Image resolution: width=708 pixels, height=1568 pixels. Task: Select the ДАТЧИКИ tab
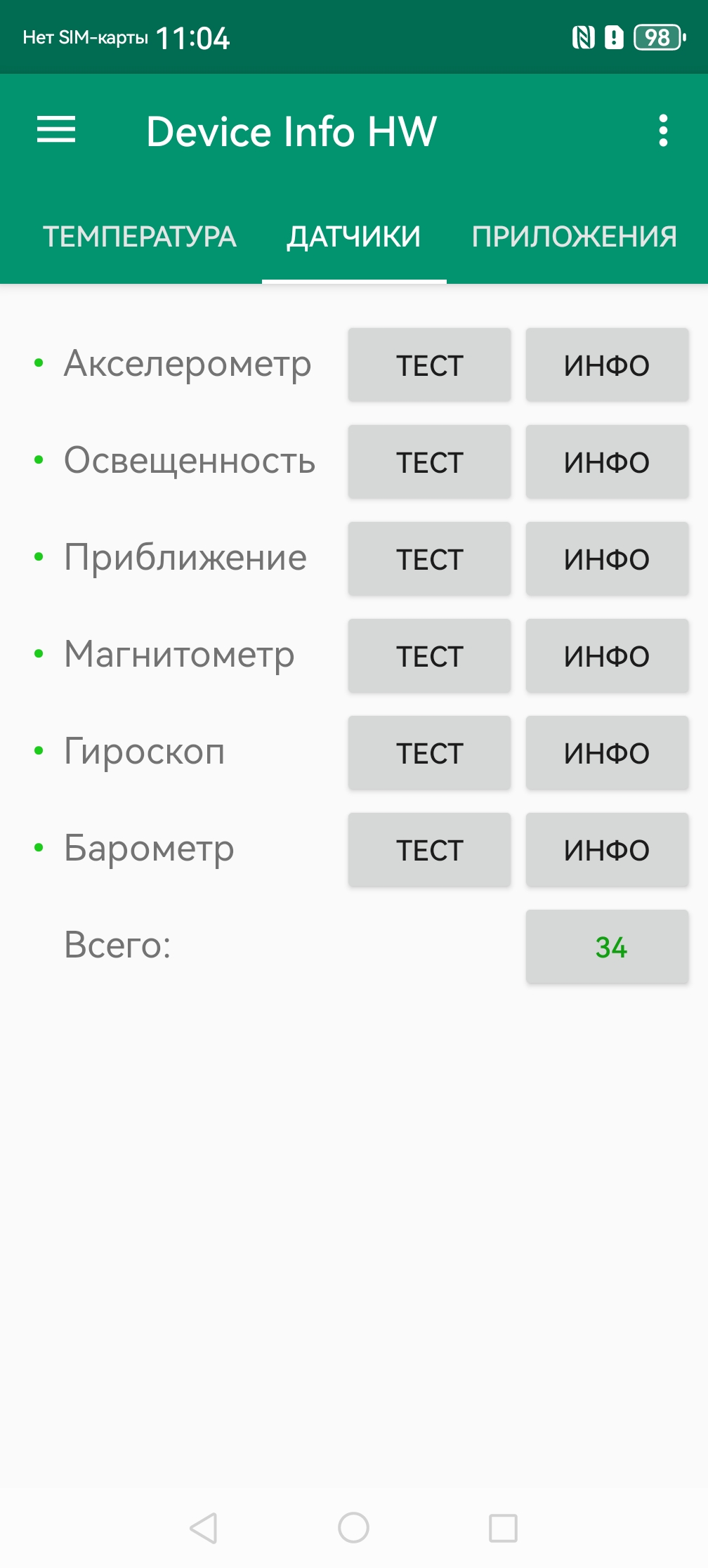pos(353,237)
